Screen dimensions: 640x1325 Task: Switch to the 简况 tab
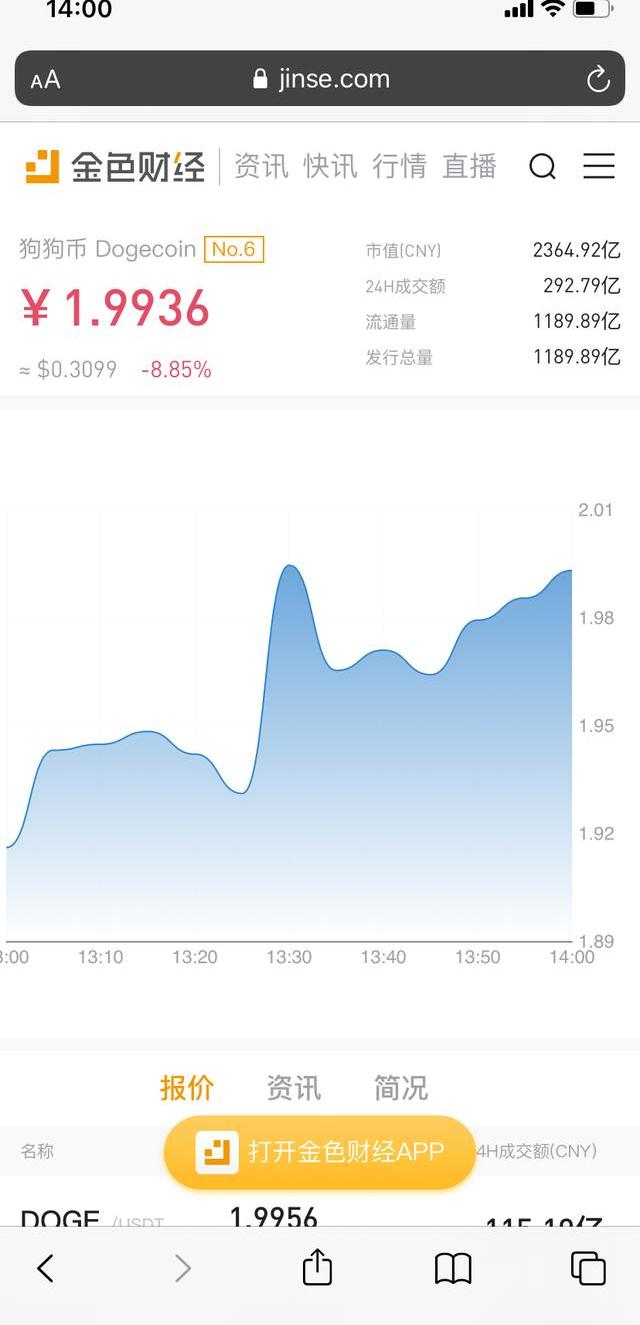tap(401, 1088)
